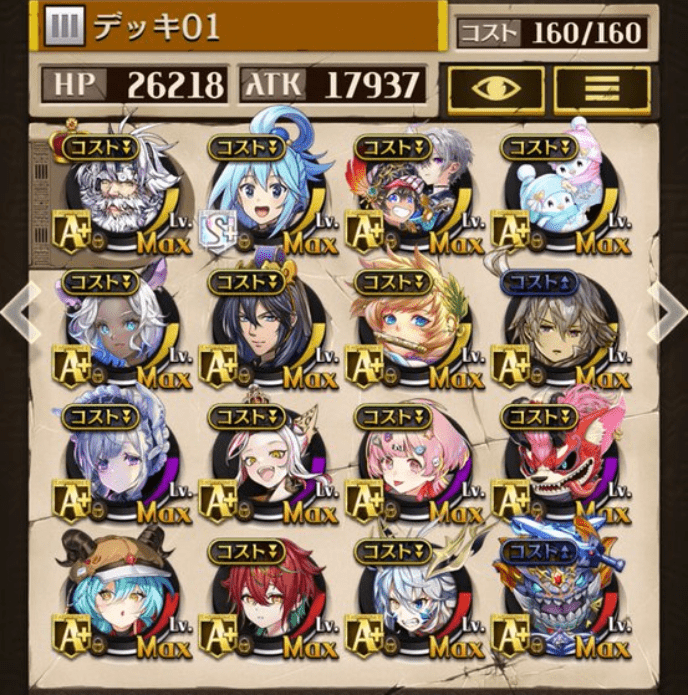Pick the blonde blue-eyed character card
Viewport: 688px width, 695px height.
pos(406,328)
